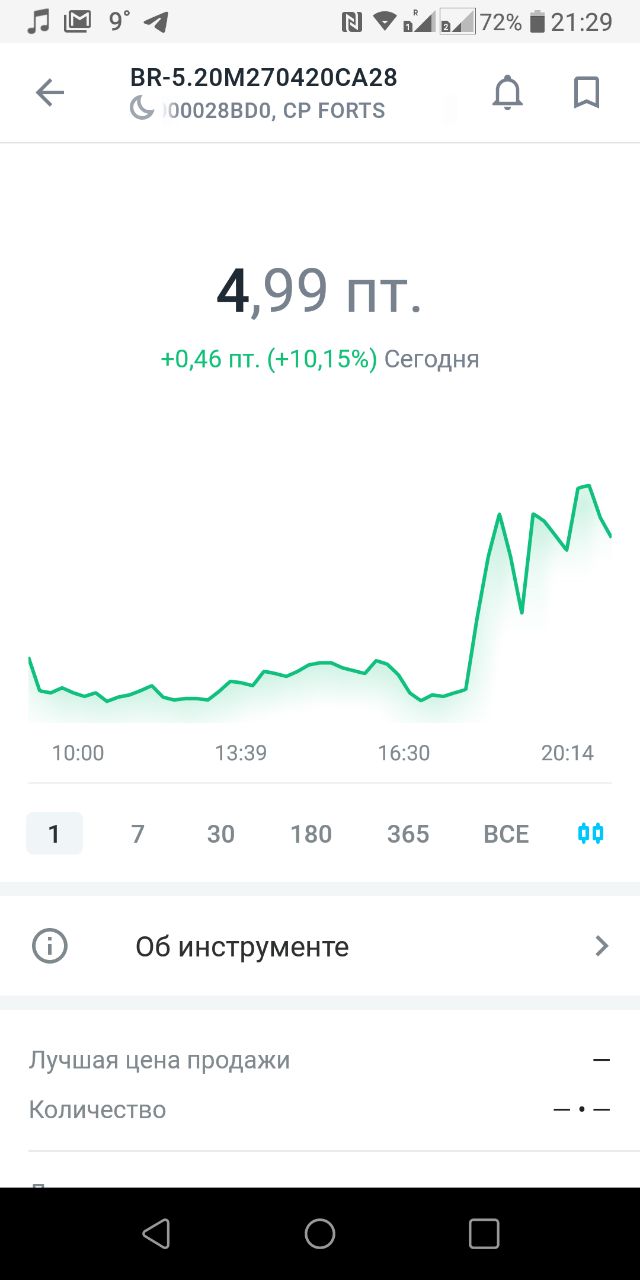This screenshot has height=1280, width=640.
Task: Show the 365 day chart
Action: pos(408,833)
